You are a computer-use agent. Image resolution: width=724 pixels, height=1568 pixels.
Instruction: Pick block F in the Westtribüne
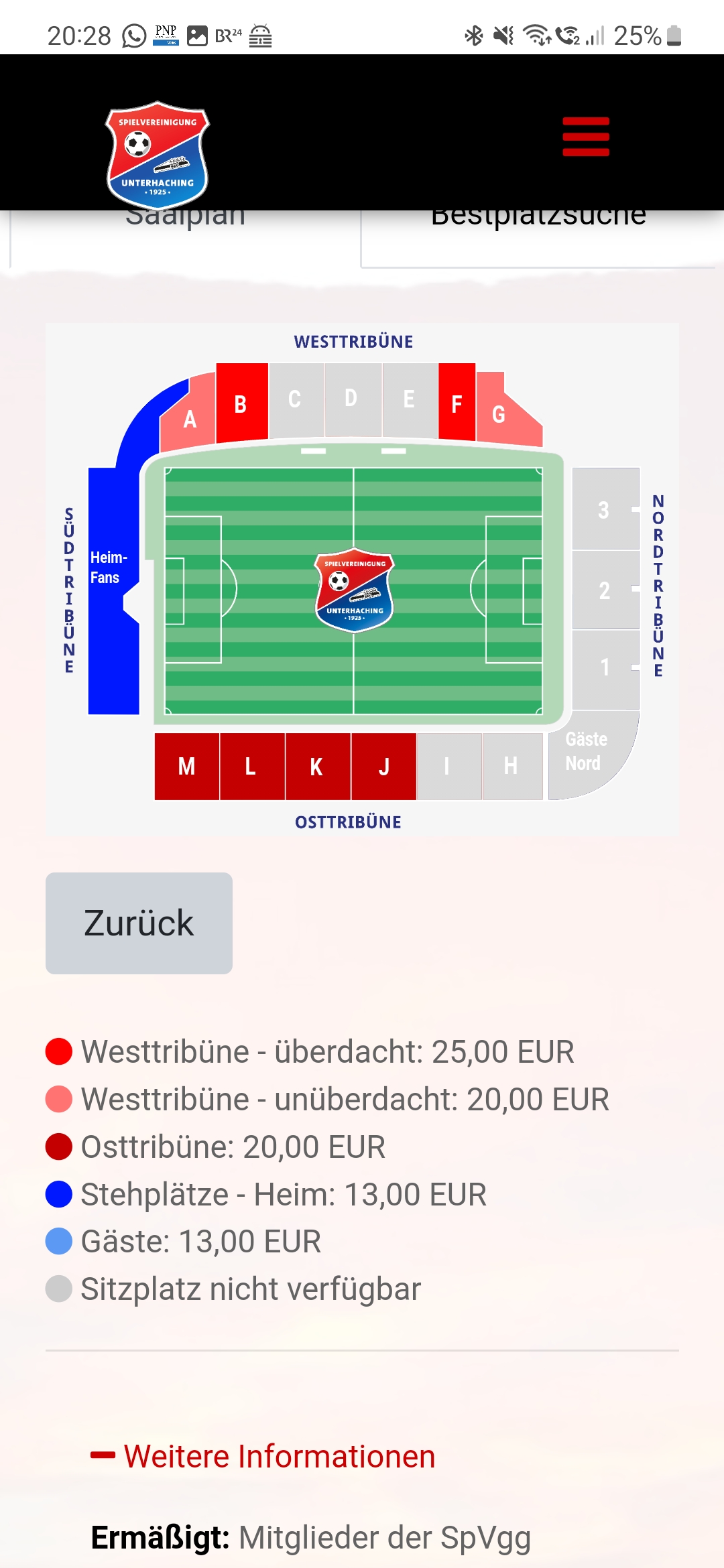[457, 403]
